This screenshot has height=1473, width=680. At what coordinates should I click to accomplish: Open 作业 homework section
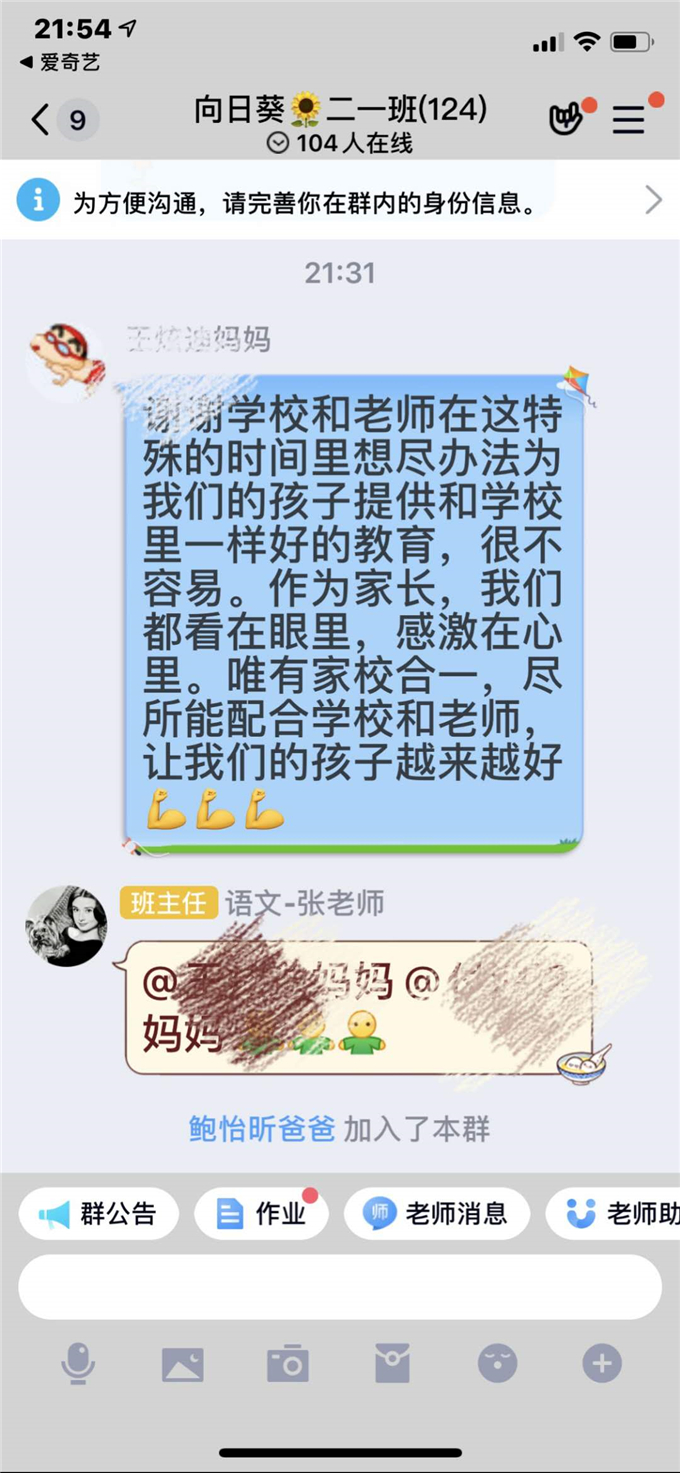tap(261, 1214)
